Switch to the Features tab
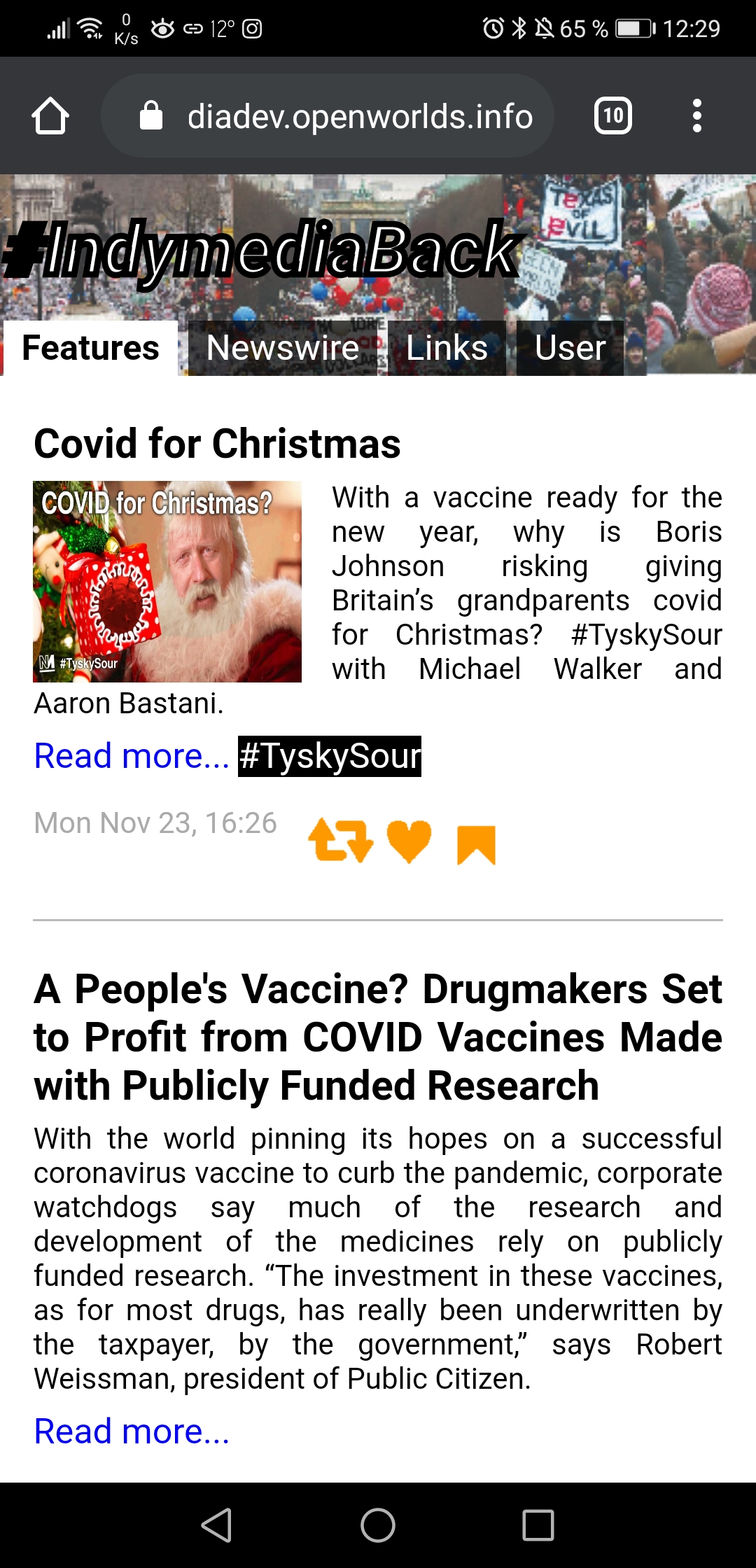Screen dimensions: 756x1568 [x=90, y=348]
